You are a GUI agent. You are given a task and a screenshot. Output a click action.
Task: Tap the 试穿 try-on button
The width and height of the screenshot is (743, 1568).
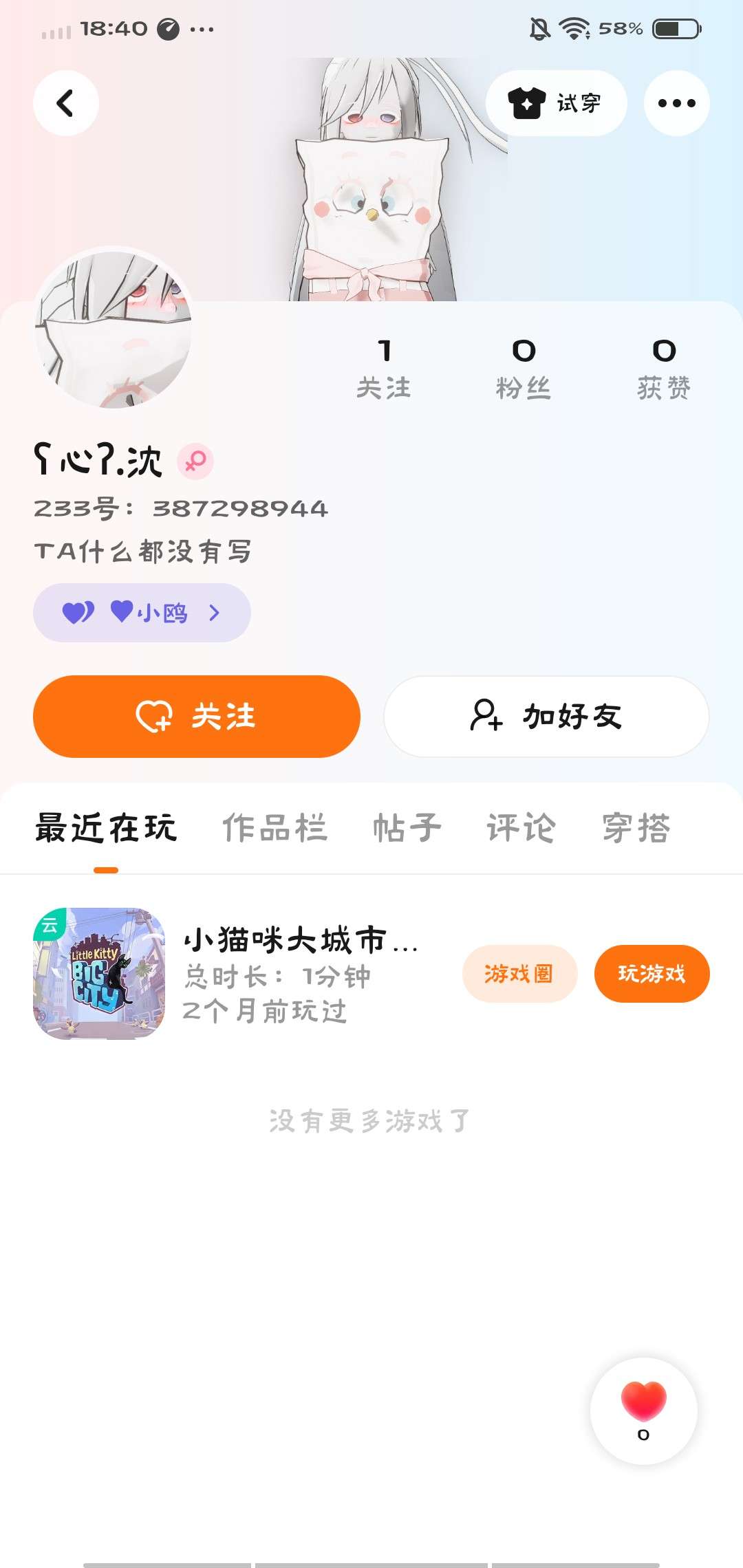coord(556,103)
